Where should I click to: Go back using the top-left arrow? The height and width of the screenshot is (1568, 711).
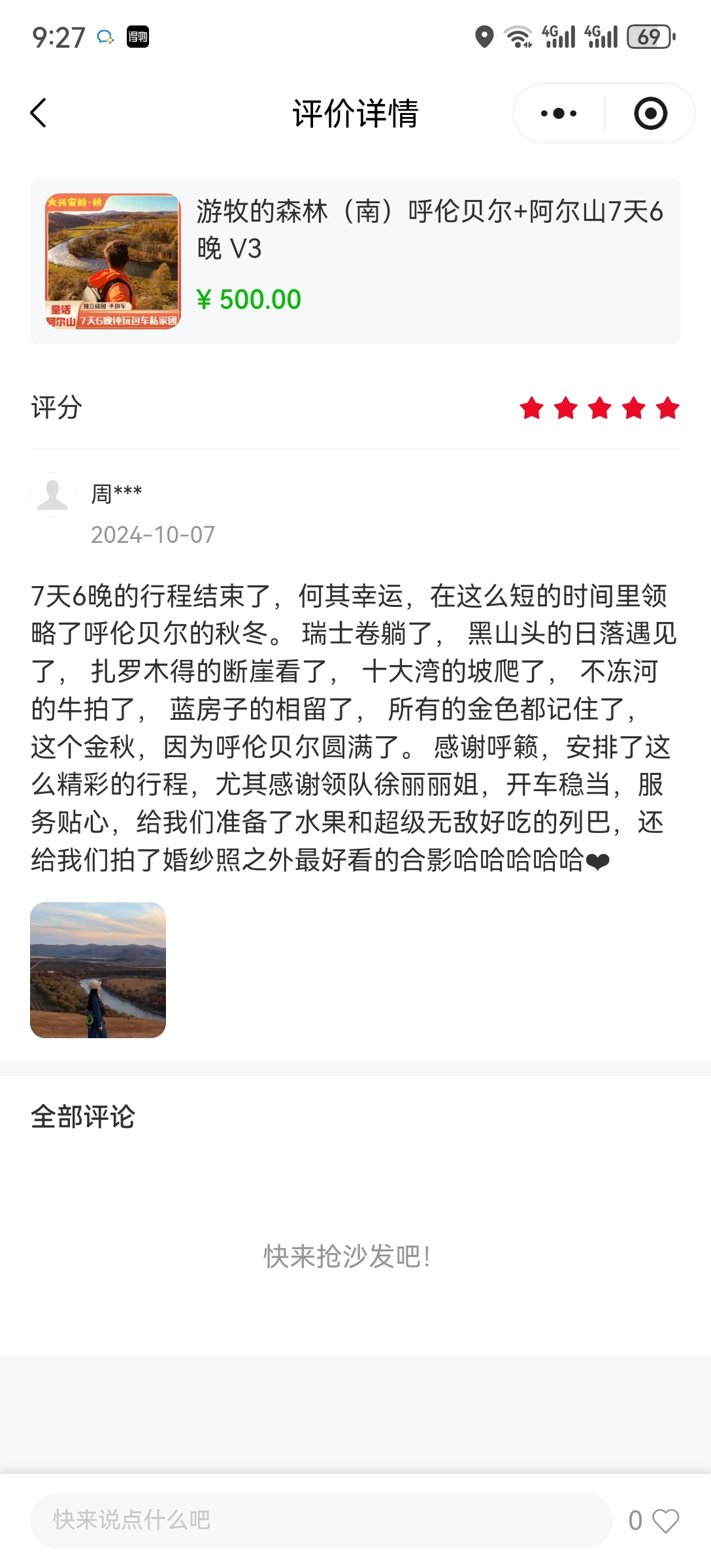[39, 113]
